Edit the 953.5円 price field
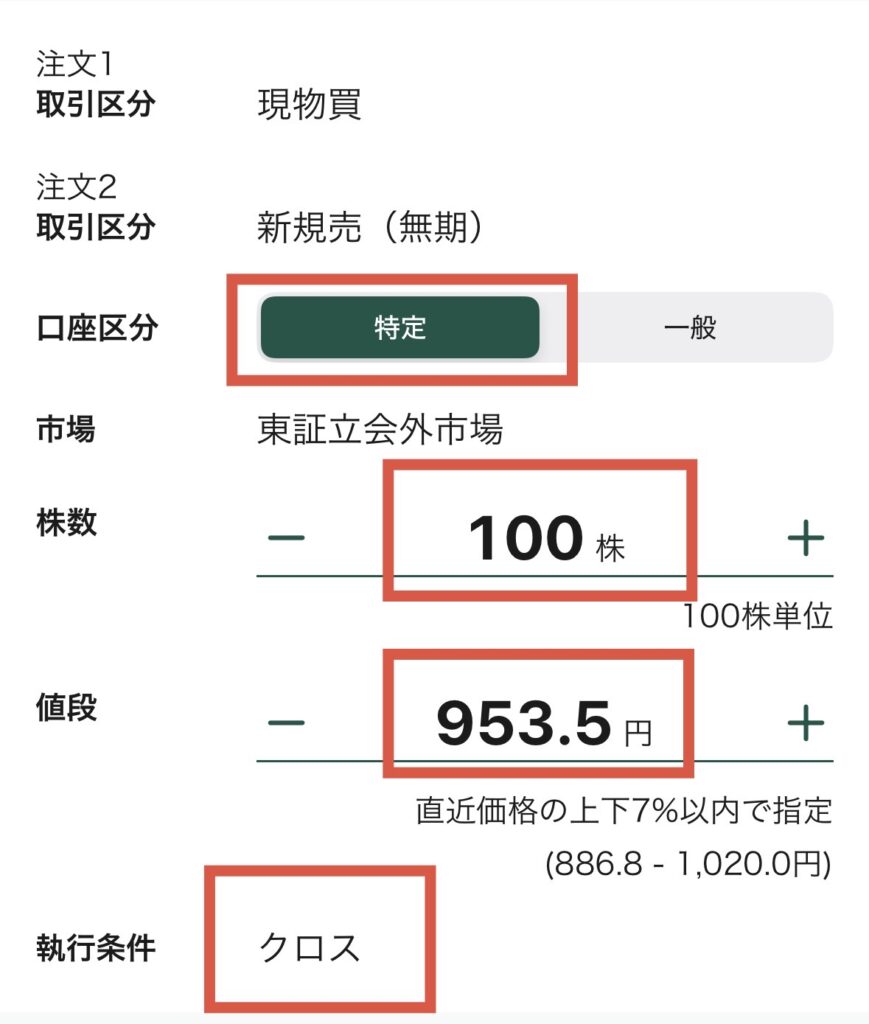The width and height of the screenshot is (869, 1024). [x=540, y=724]
